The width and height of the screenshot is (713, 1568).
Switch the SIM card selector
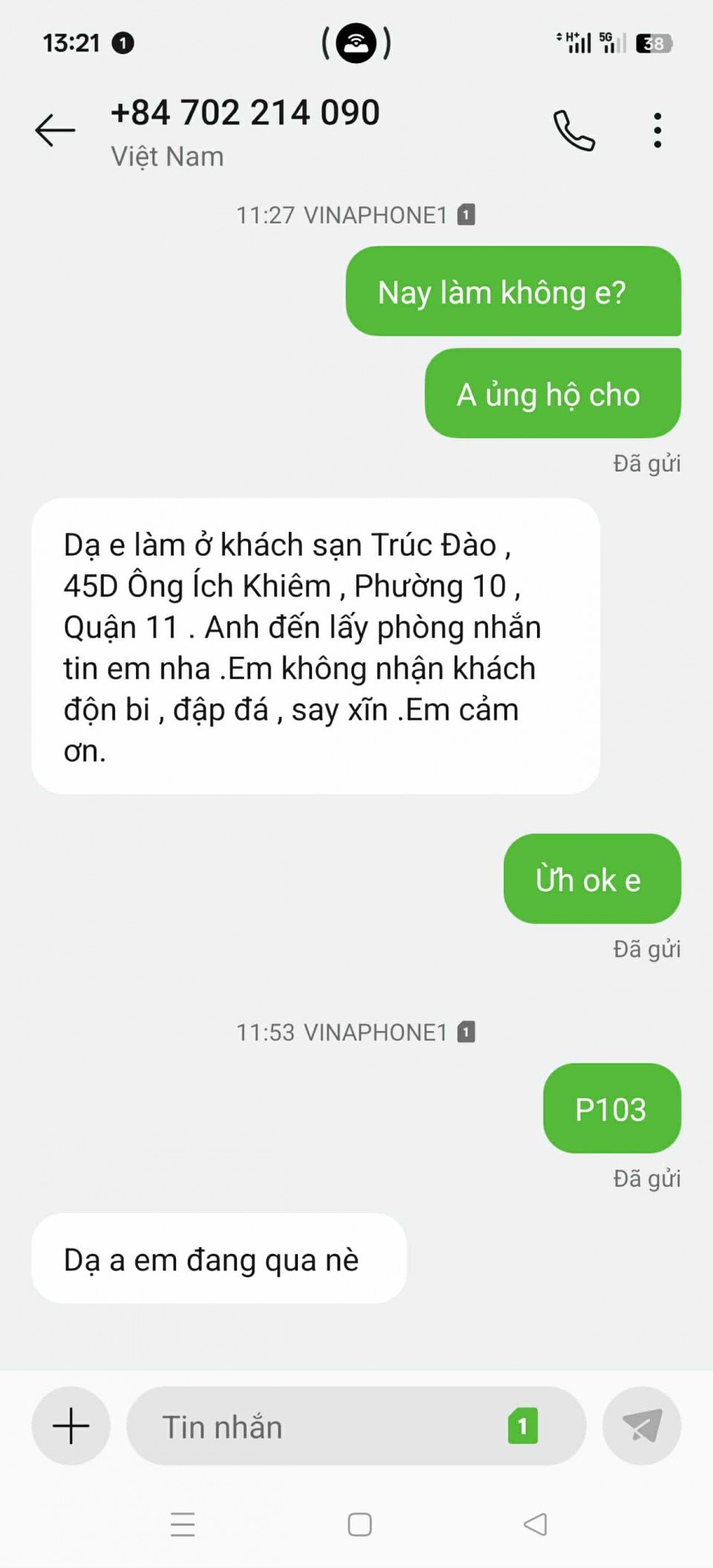point(523,1426)
